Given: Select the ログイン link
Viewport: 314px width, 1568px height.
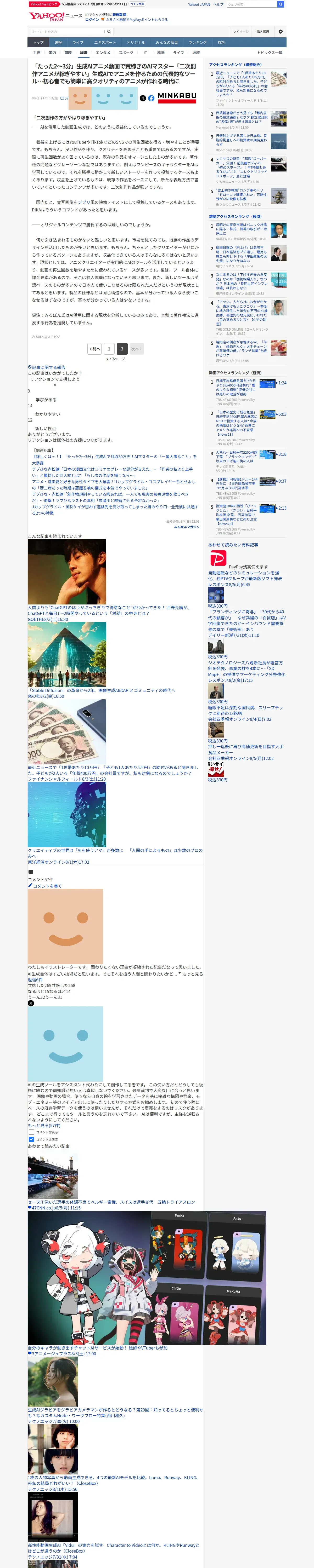Looking at the screenshot, I should (x=92, y=20).
